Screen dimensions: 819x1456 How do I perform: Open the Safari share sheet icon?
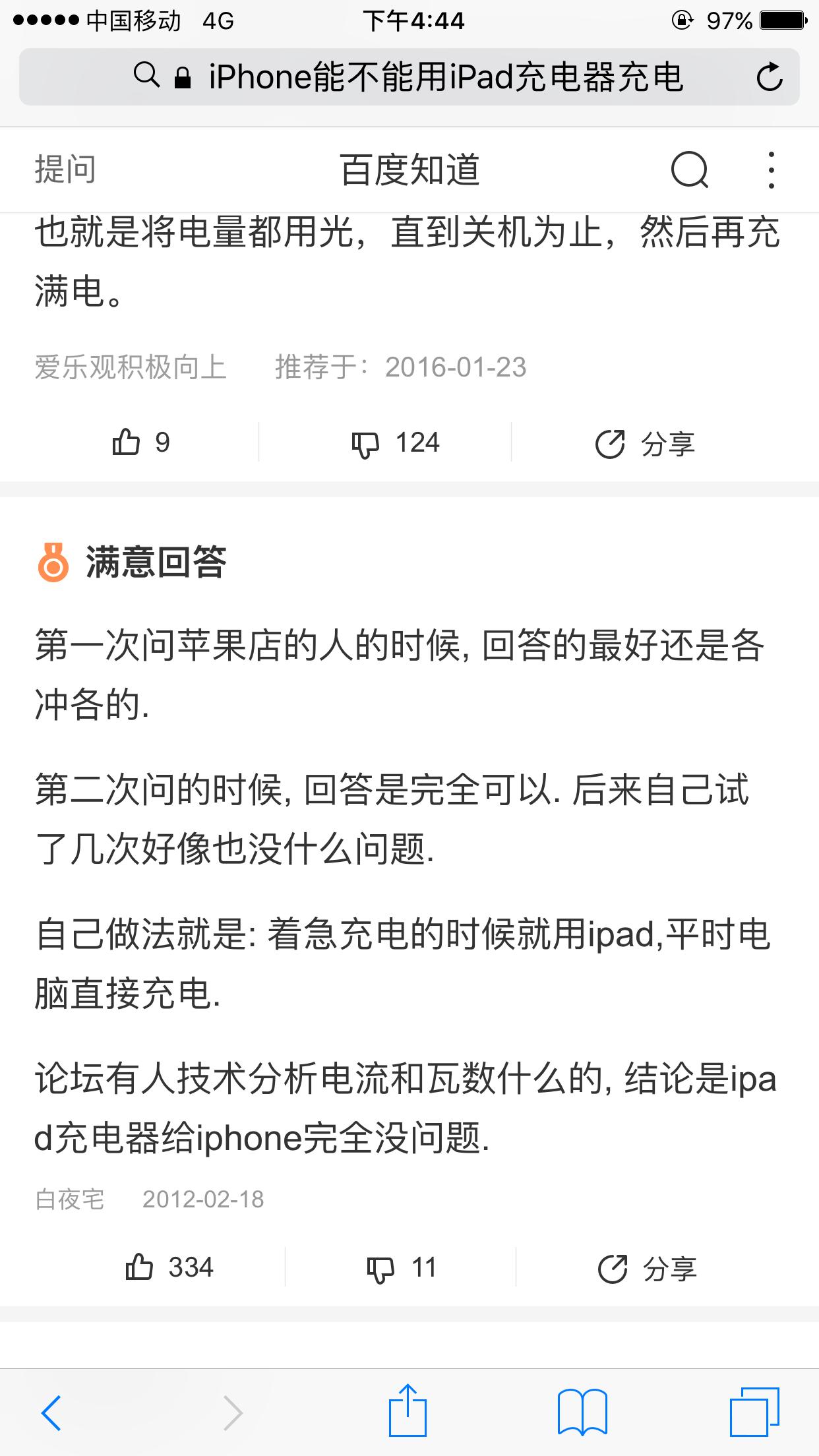pyautogui.click(x=409, y=1408)
